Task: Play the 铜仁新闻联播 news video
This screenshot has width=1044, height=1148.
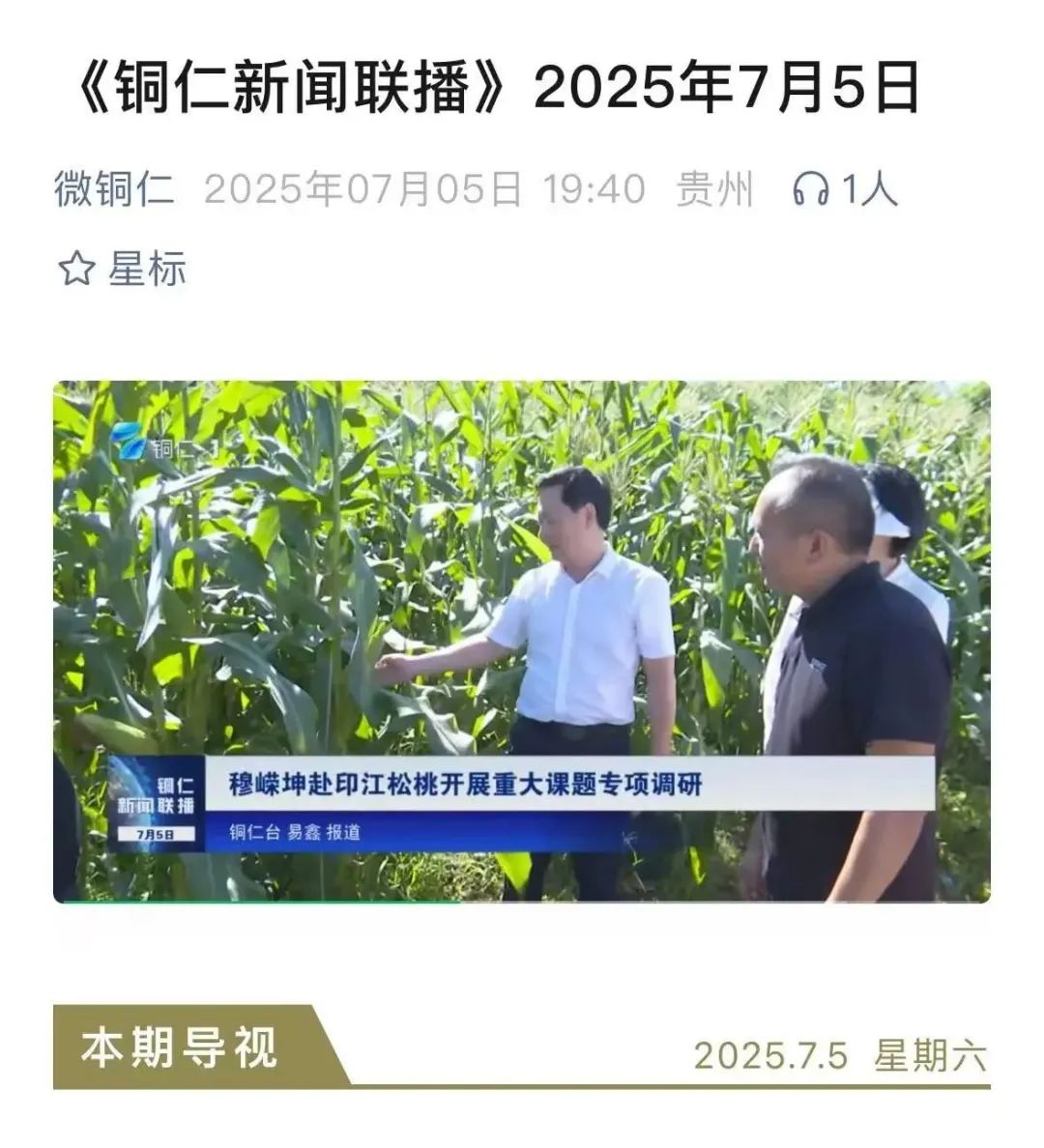Action: [522, 642]
